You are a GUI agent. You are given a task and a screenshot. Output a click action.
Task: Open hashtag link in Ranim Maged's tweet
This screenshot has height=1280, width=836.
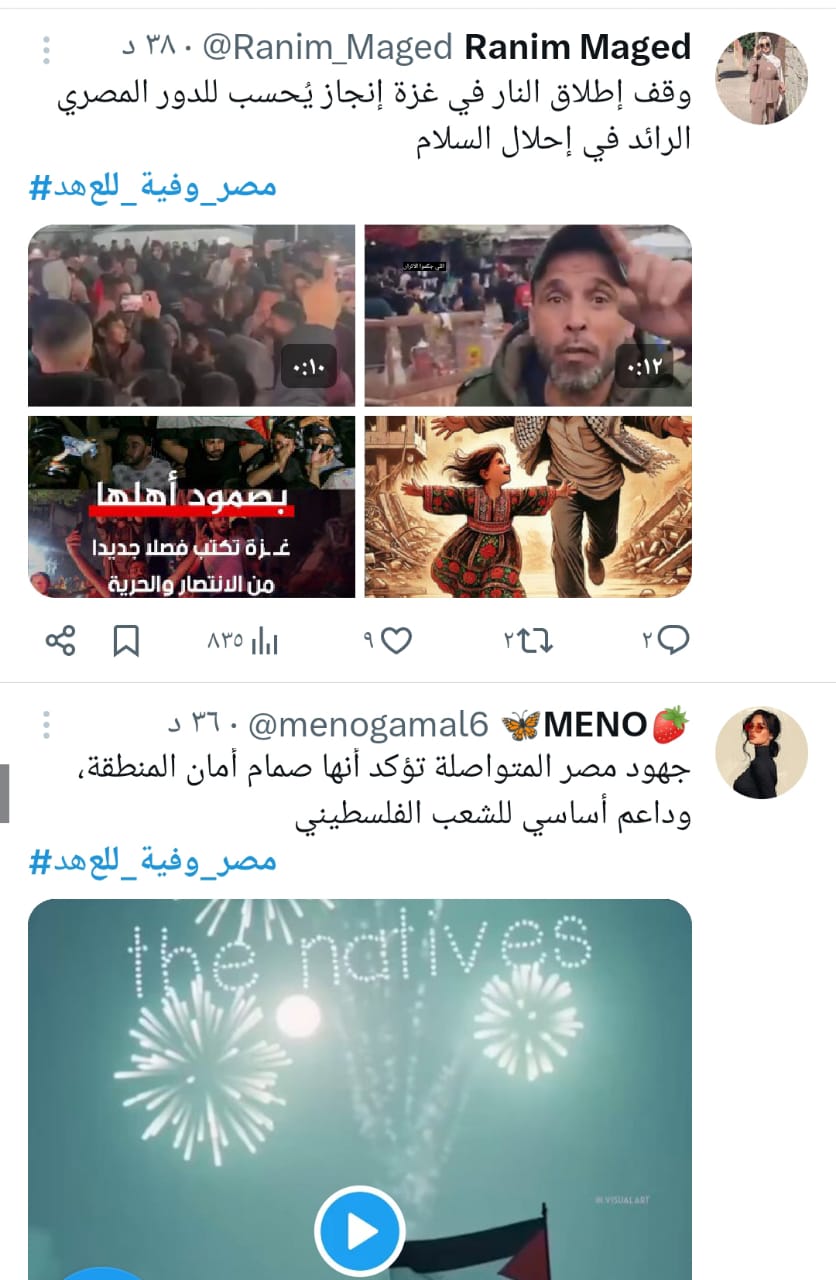coord(152,187)
